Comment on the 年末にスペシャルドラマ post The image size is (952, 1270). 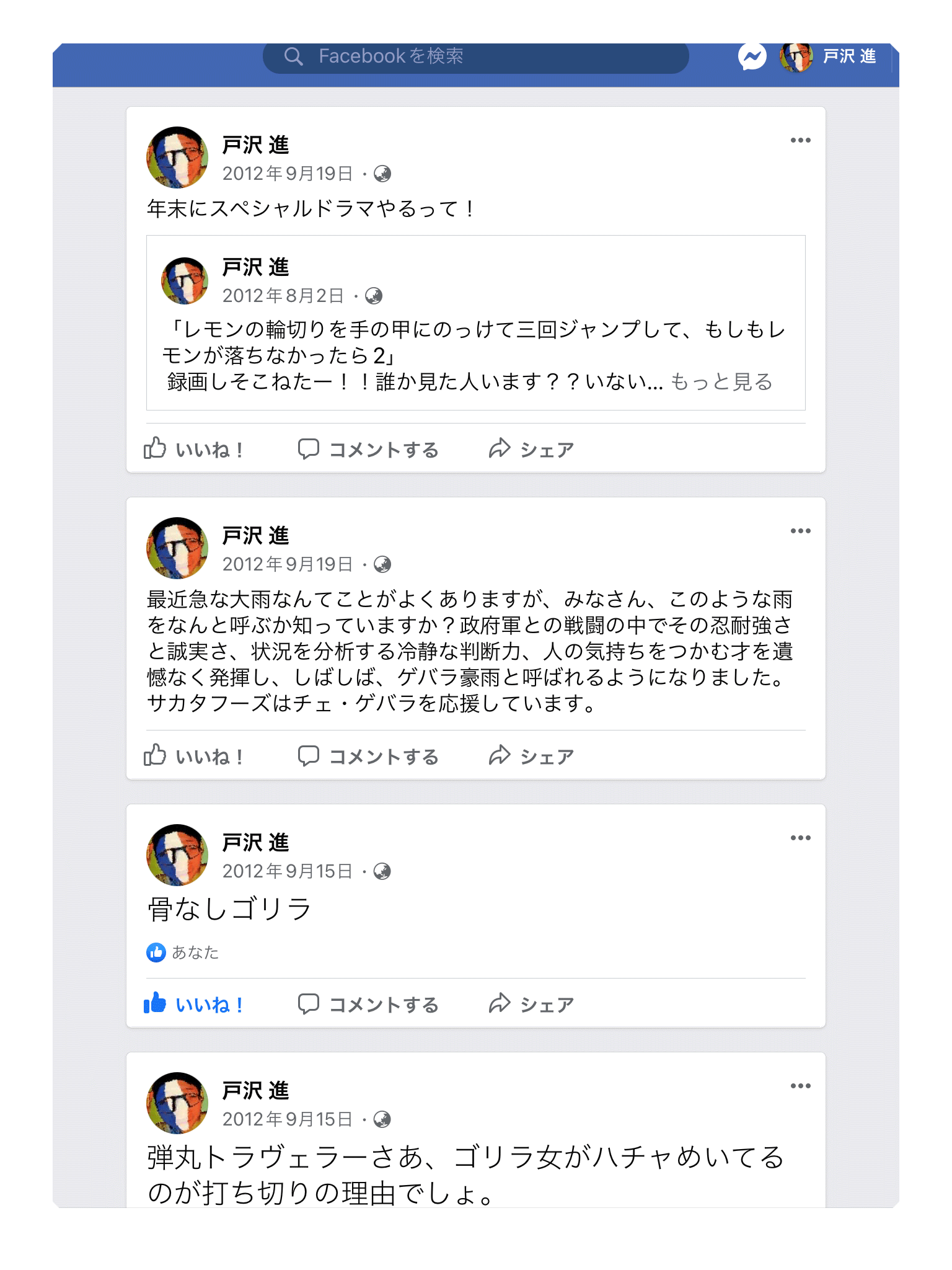pyautogui.click(x=368, y=449)
